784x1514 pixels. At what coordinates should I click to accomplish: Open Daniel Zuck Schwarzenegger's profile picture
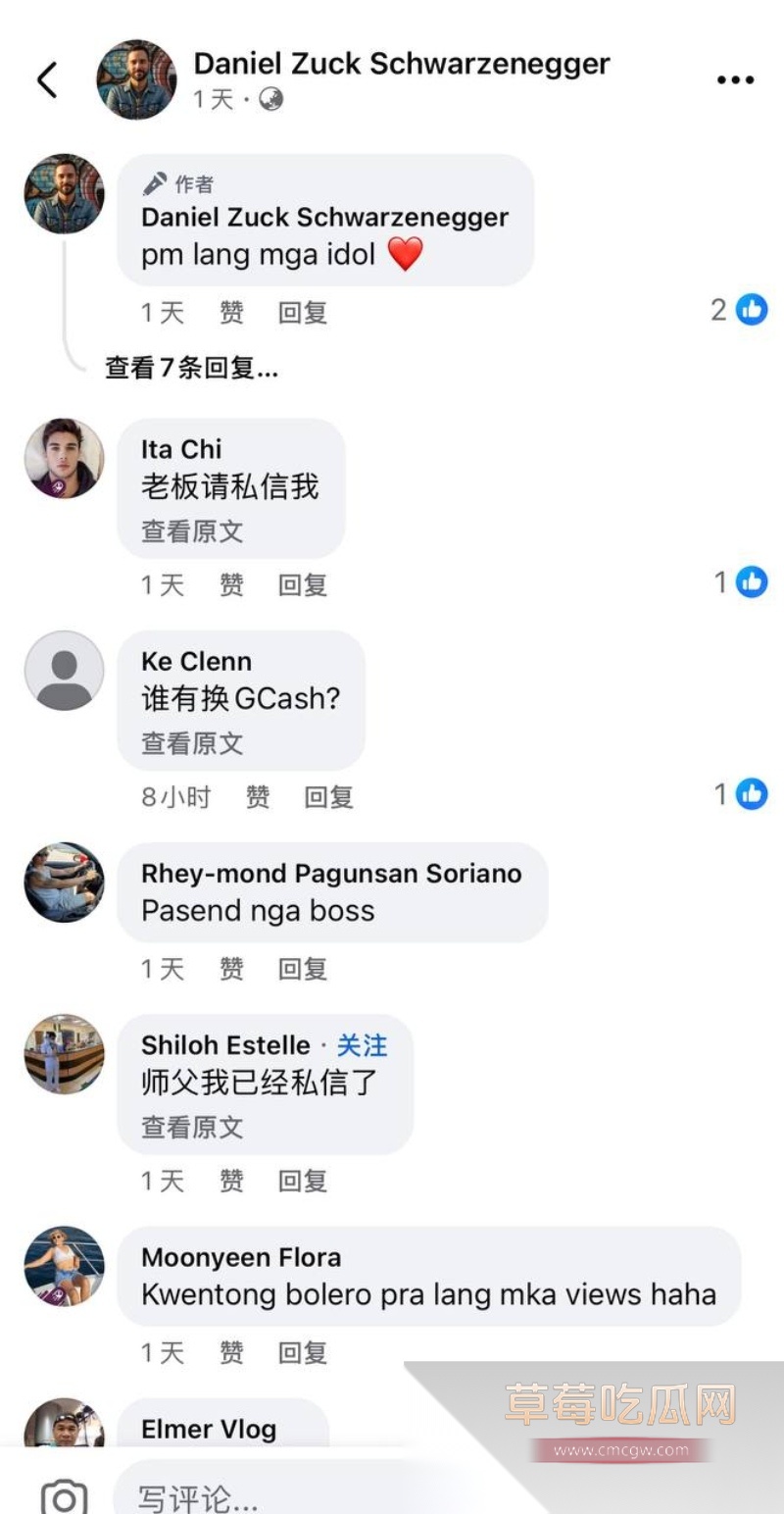point(137,78)
